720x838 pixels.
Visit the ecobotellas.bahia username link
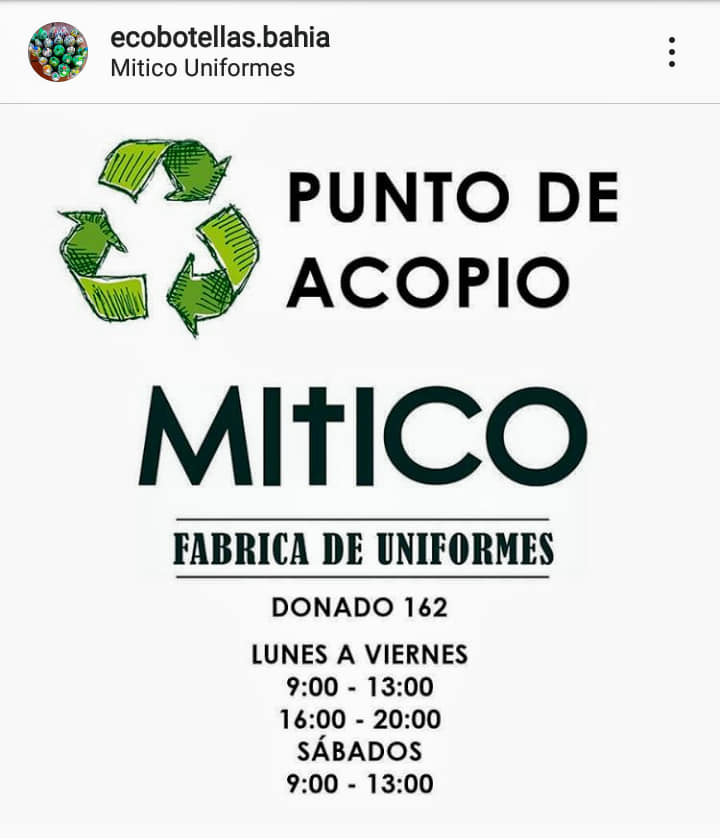(x=220, y=38)
